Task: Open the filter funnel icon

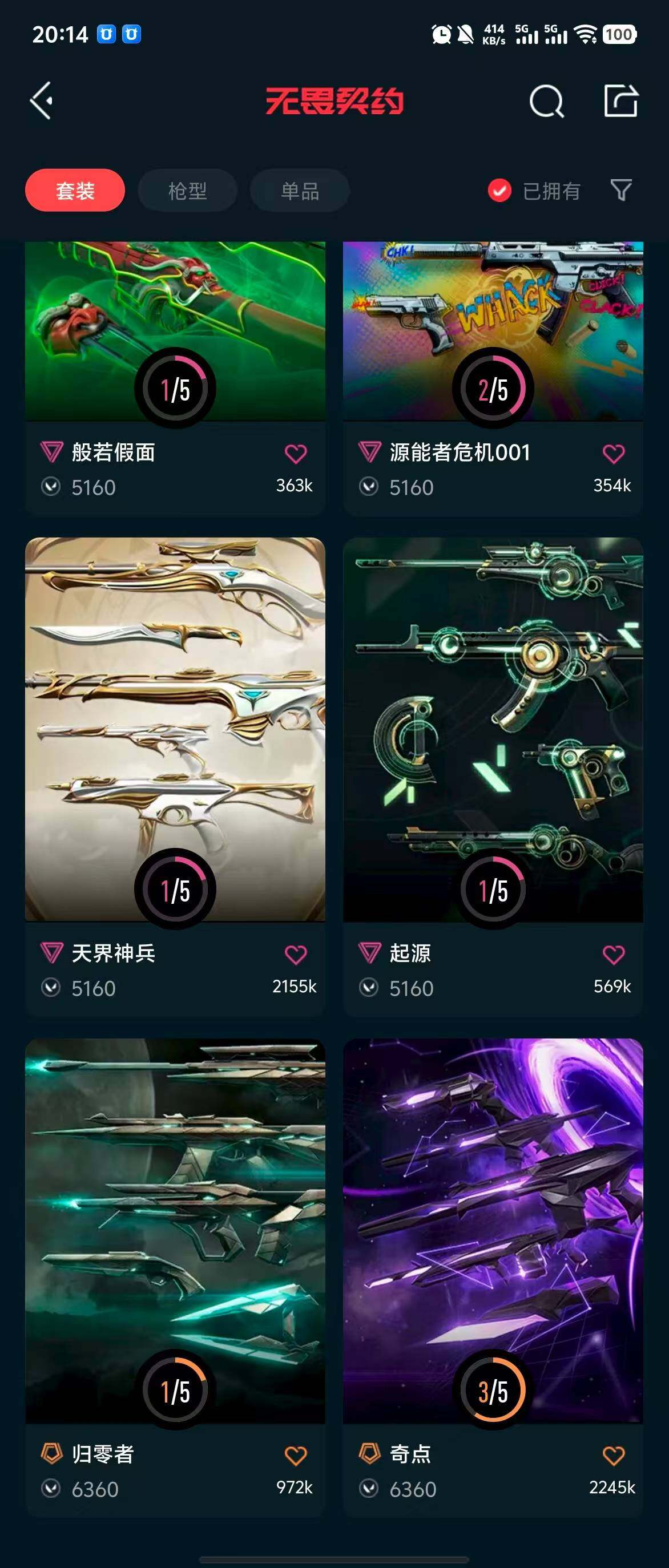Action: 620,191
